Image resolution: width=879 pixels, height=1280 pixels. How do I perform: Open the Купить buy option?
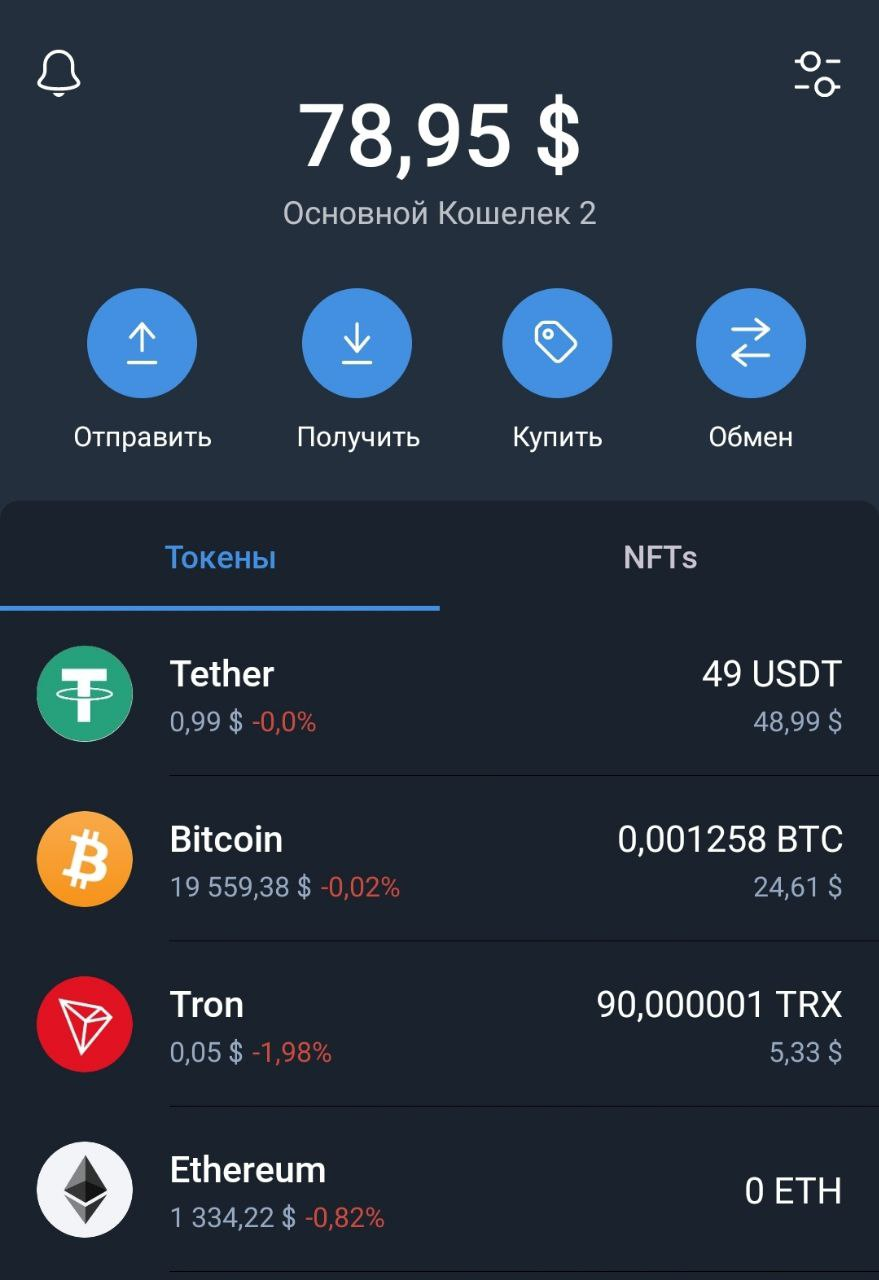(557, 344)
